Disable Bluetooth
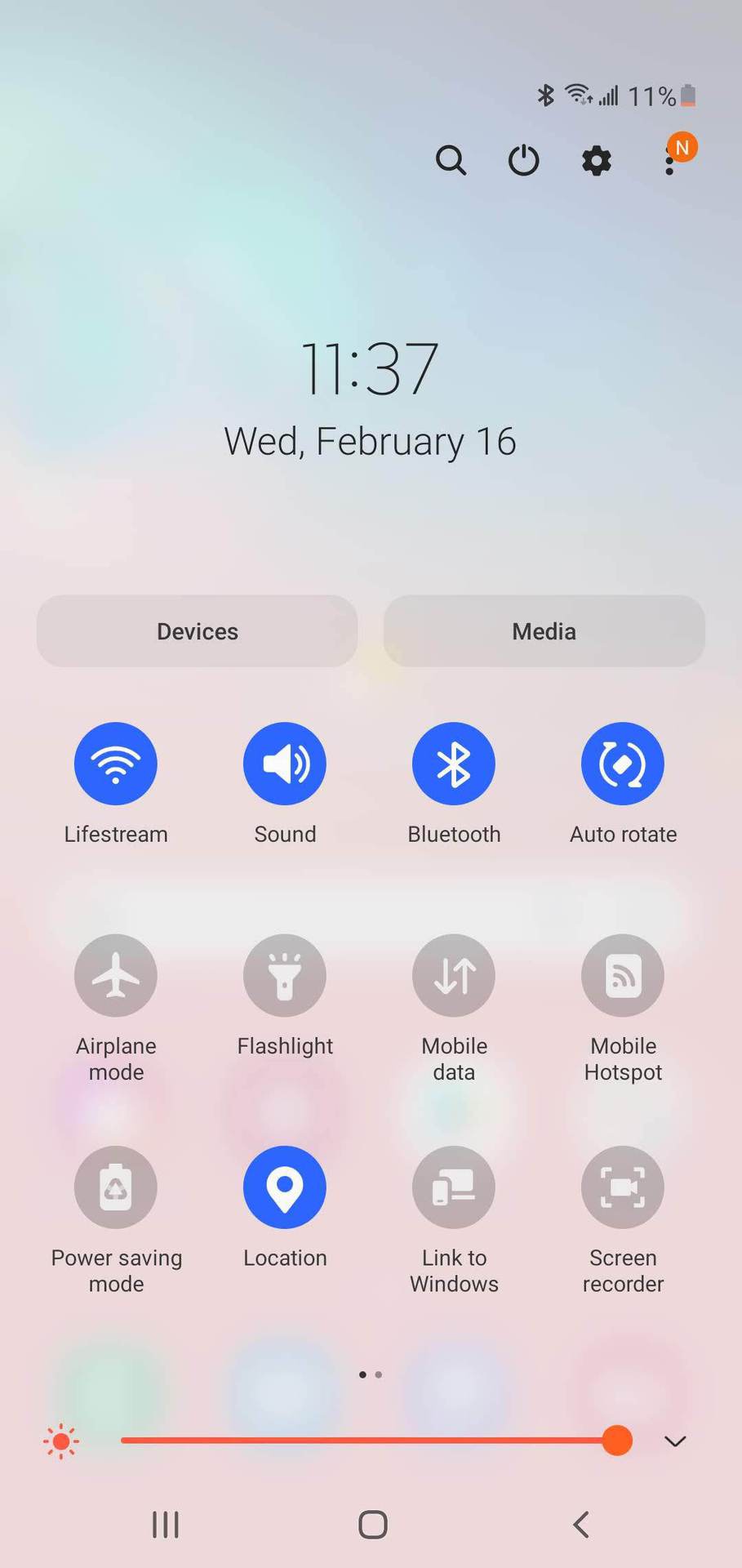The image size is (742, 1568). click(454, 764)
